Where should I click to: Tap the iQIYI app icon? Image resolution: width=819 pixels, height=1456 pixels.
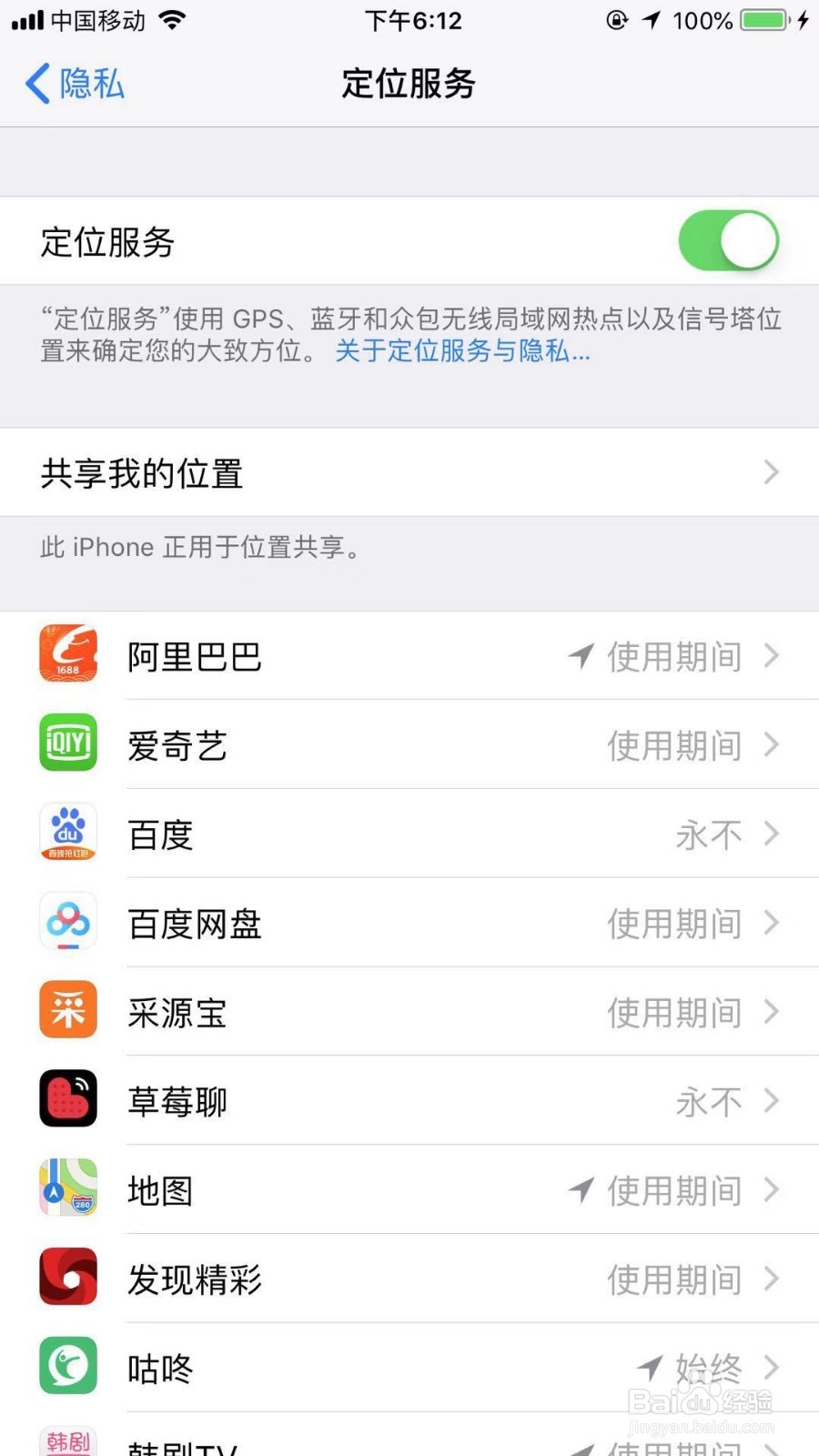coord(67,743)
